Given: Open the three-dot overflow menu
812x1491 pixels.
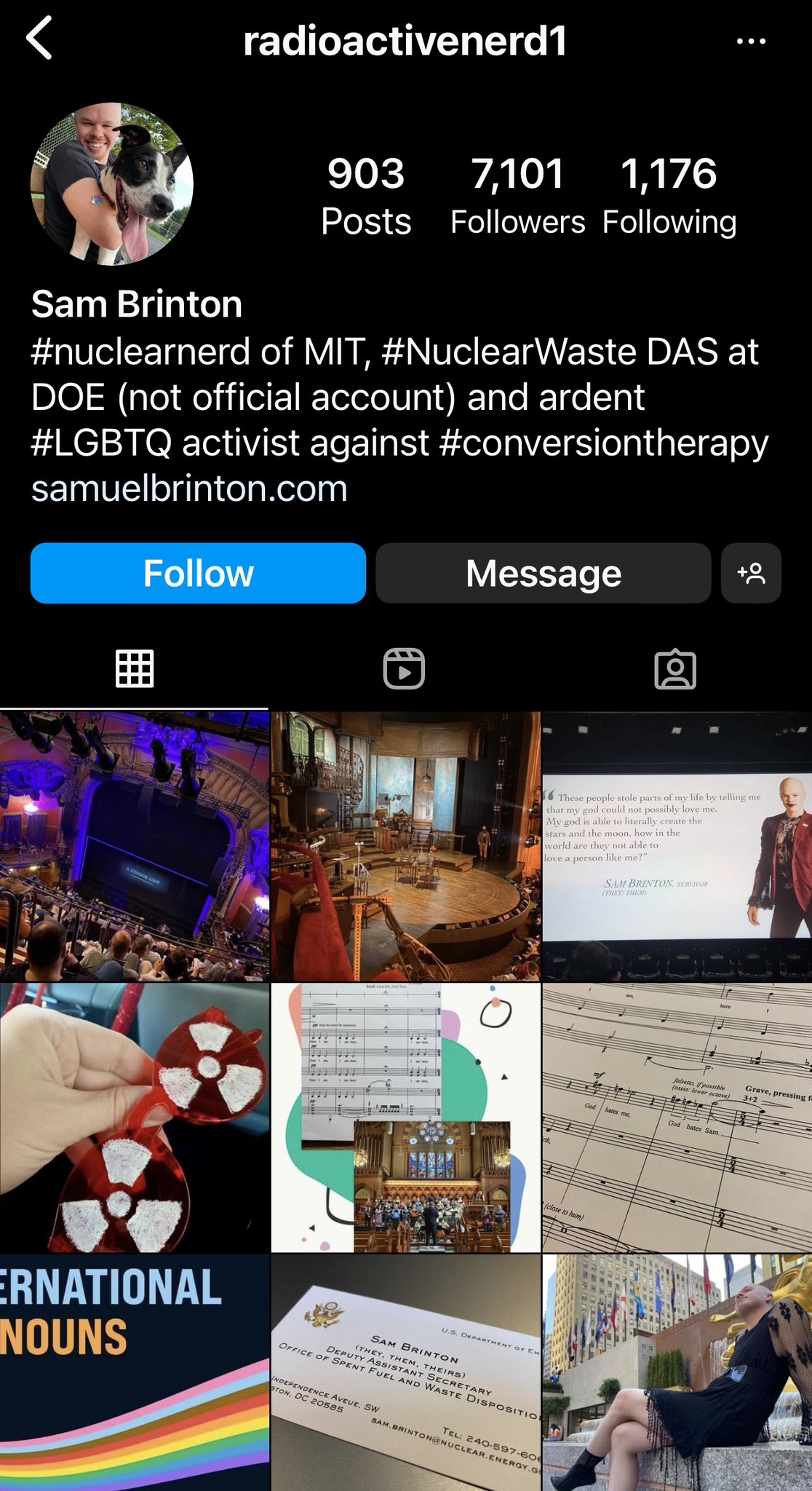Looking at the screenshot, I should coord(751,41).
